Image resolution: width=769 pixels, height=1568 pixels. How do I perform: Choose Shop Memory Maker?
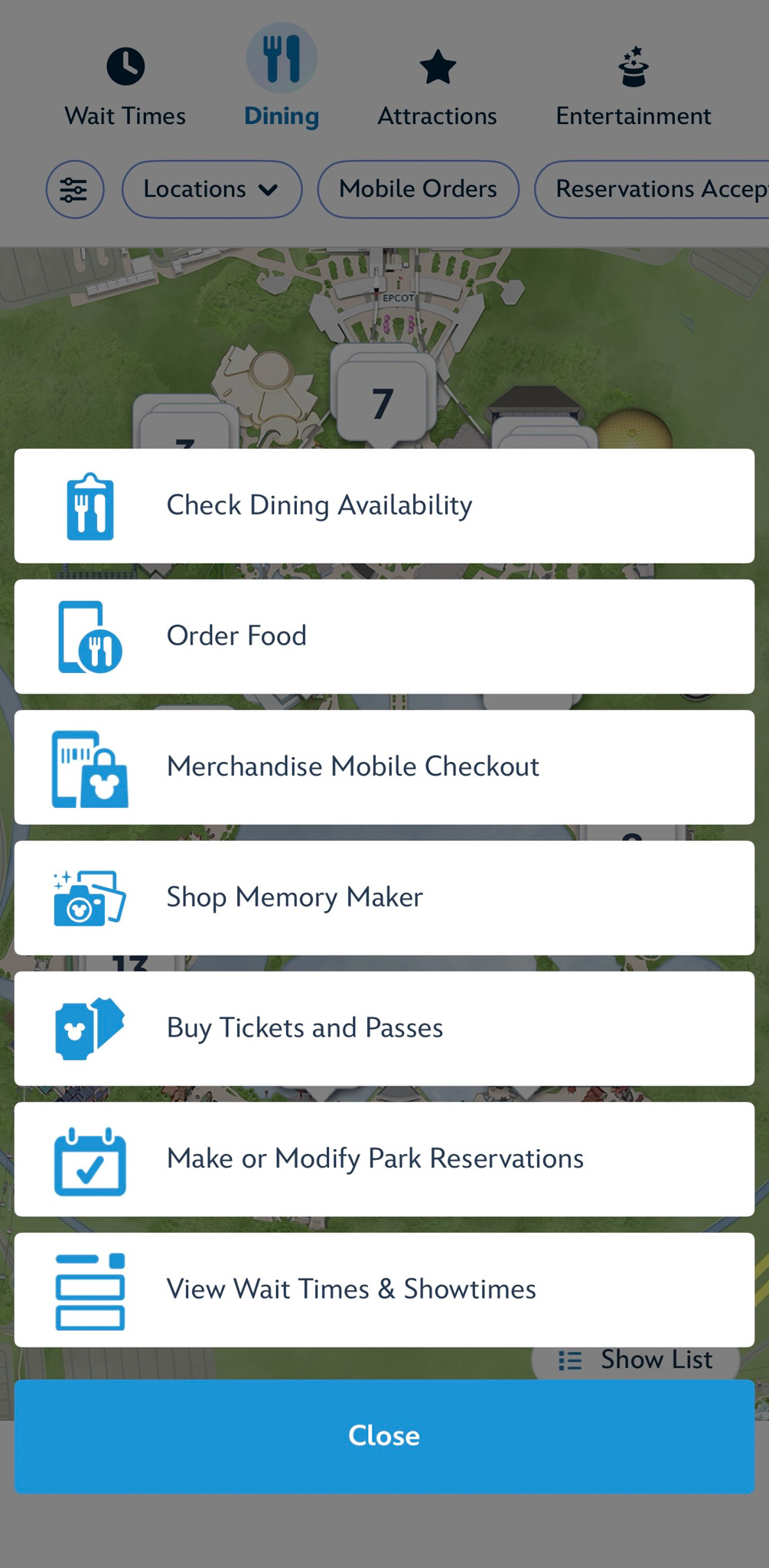pyautogui.click(x=384, y=897)
